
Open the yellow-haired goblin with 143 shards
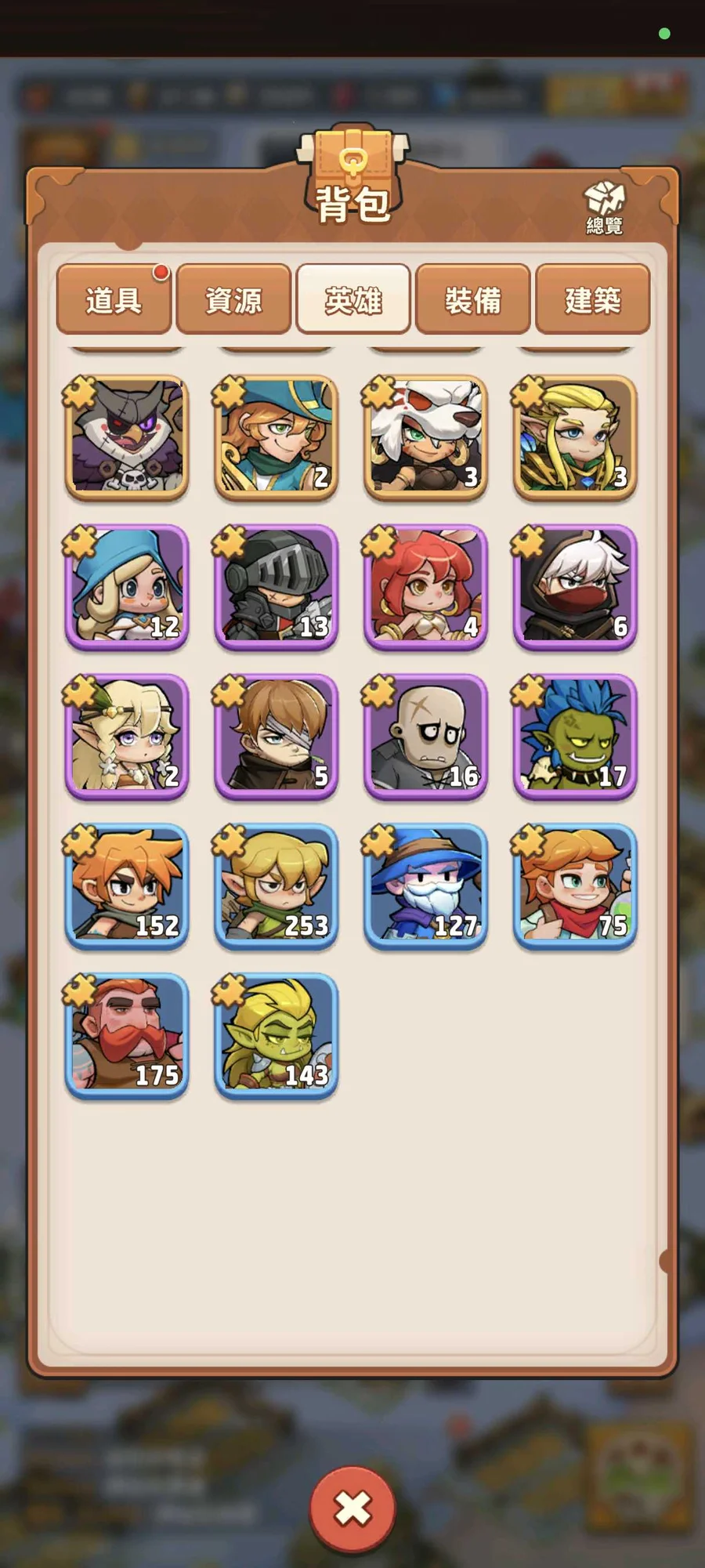point(276,1035)
